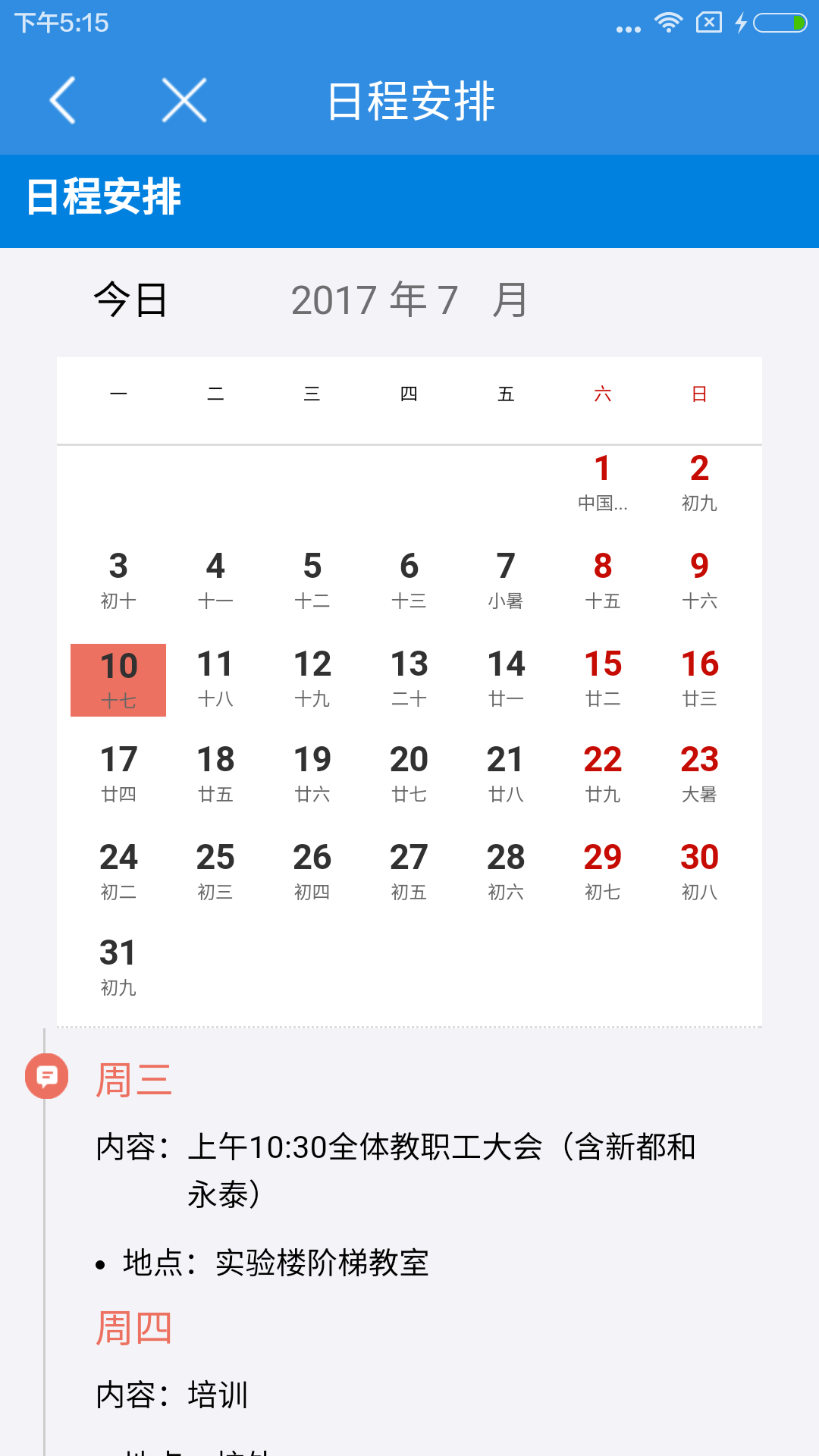This screenshot has height=1456, width=819.
Task: Close the 日程安排 page
Action: point(184,100)
